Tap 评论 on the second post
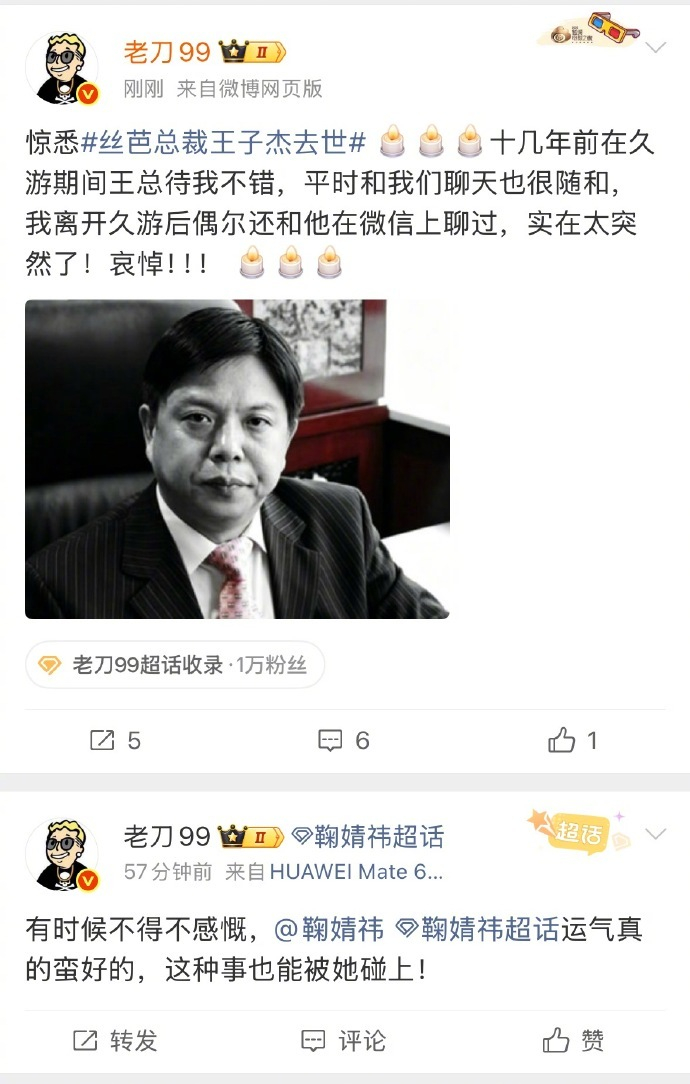Screen dimensions: 690x1084 point(343,1041)
